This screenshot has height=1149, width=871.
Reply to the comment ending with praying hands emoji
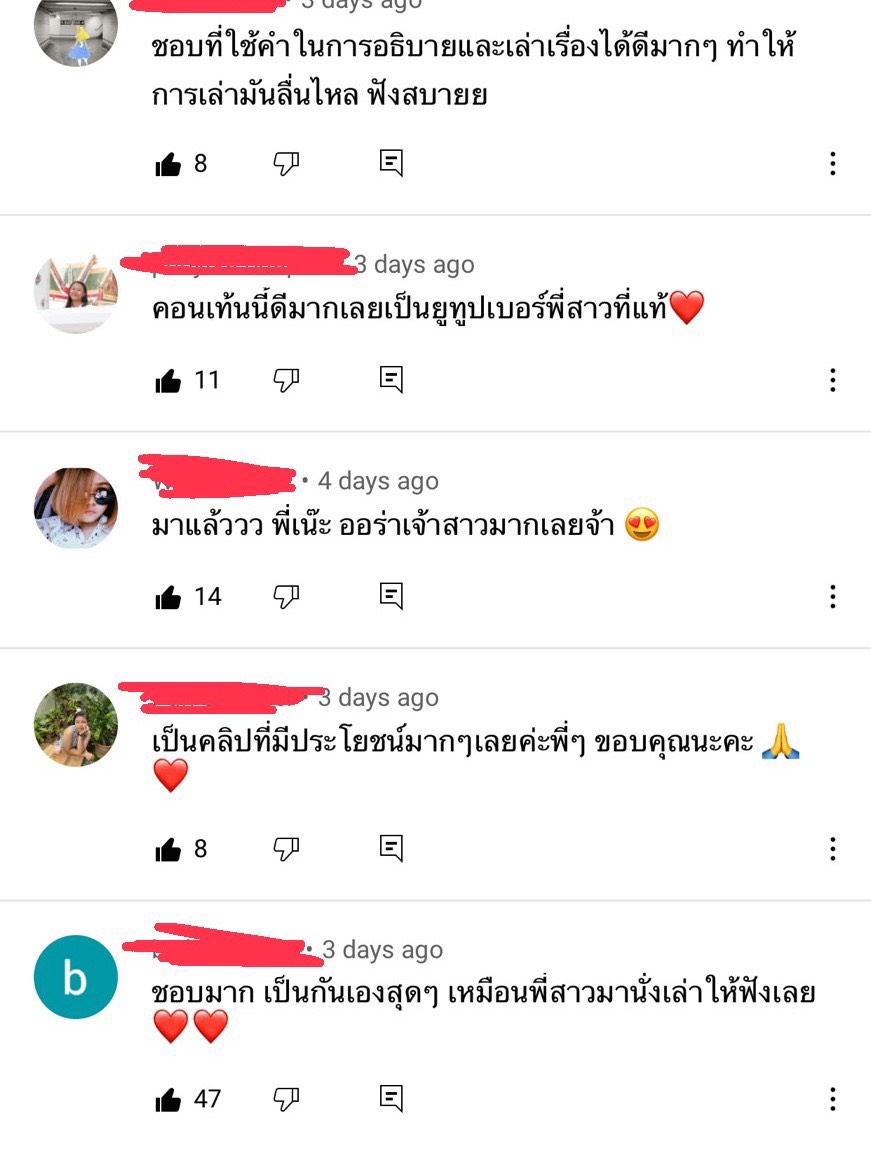coord(392,849)
